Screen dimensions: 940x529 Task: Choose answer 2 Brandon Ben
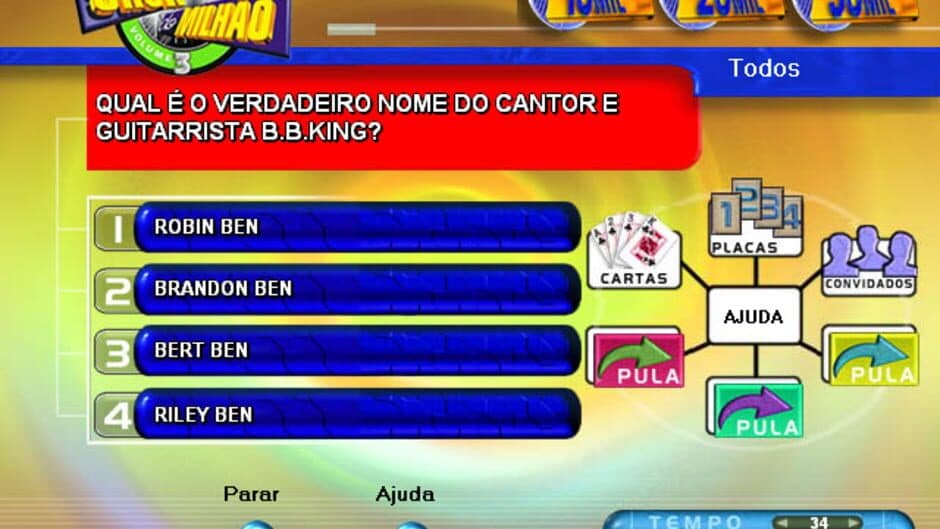coord(355,289)
